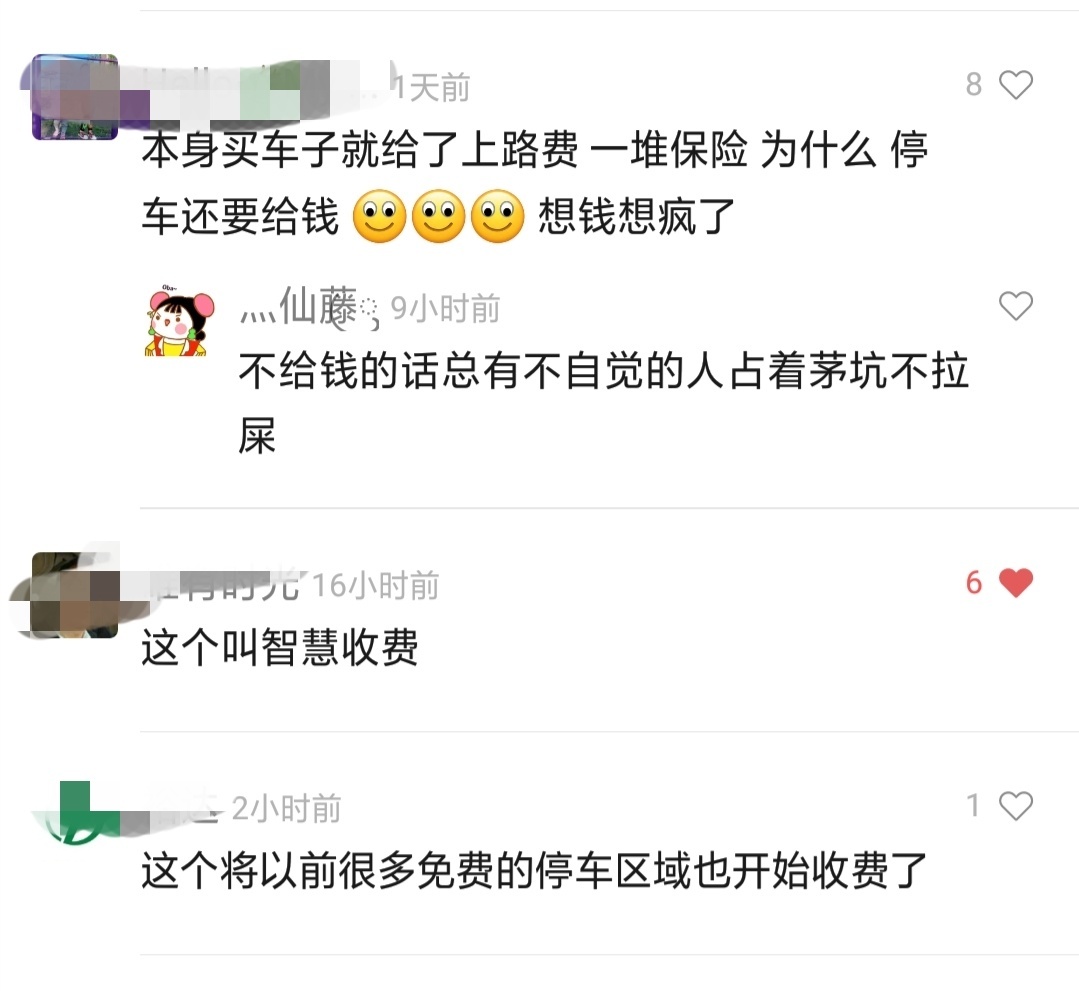Like 仙藤's reply about 占着茅坑
1079x991 pixels.
(1015, 306)
